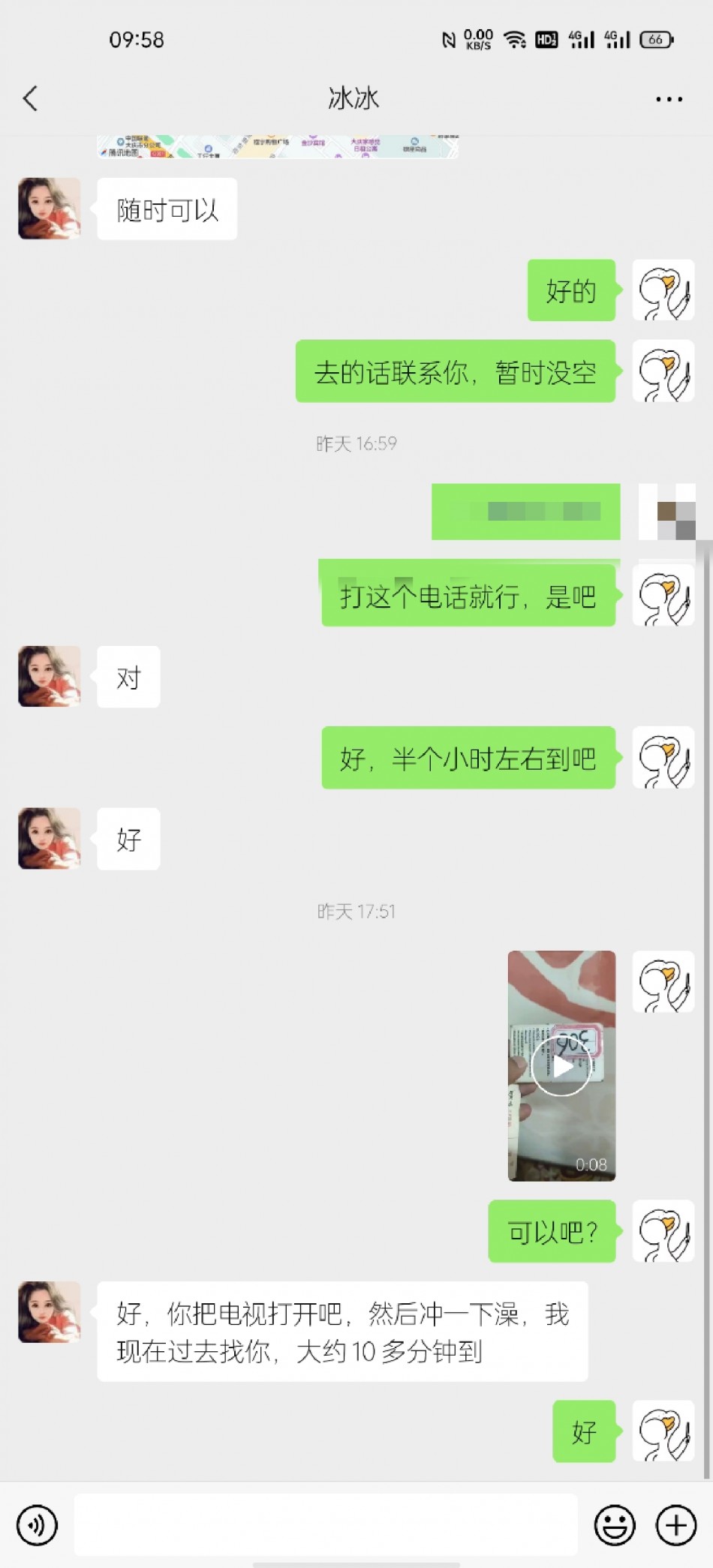
Task: Open my profile from 好的 avatar
Action: pyautogui.click(x=663, y=290)
